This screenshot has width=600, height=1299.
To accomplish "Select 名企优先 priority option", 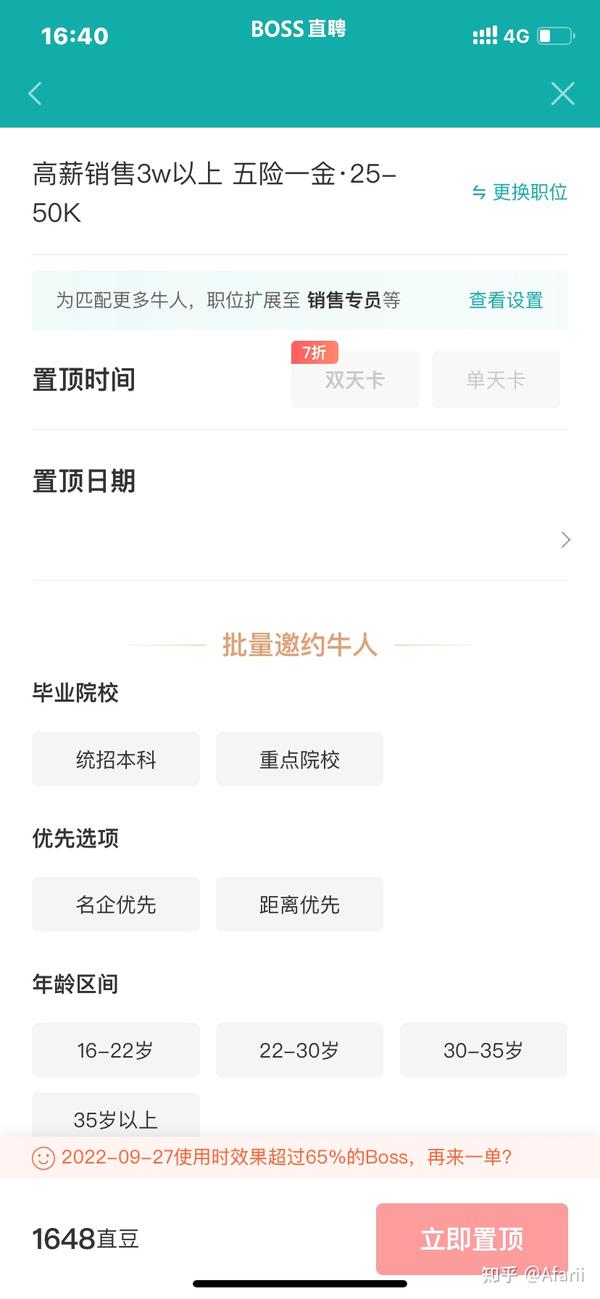I will (x=116, y=904).
